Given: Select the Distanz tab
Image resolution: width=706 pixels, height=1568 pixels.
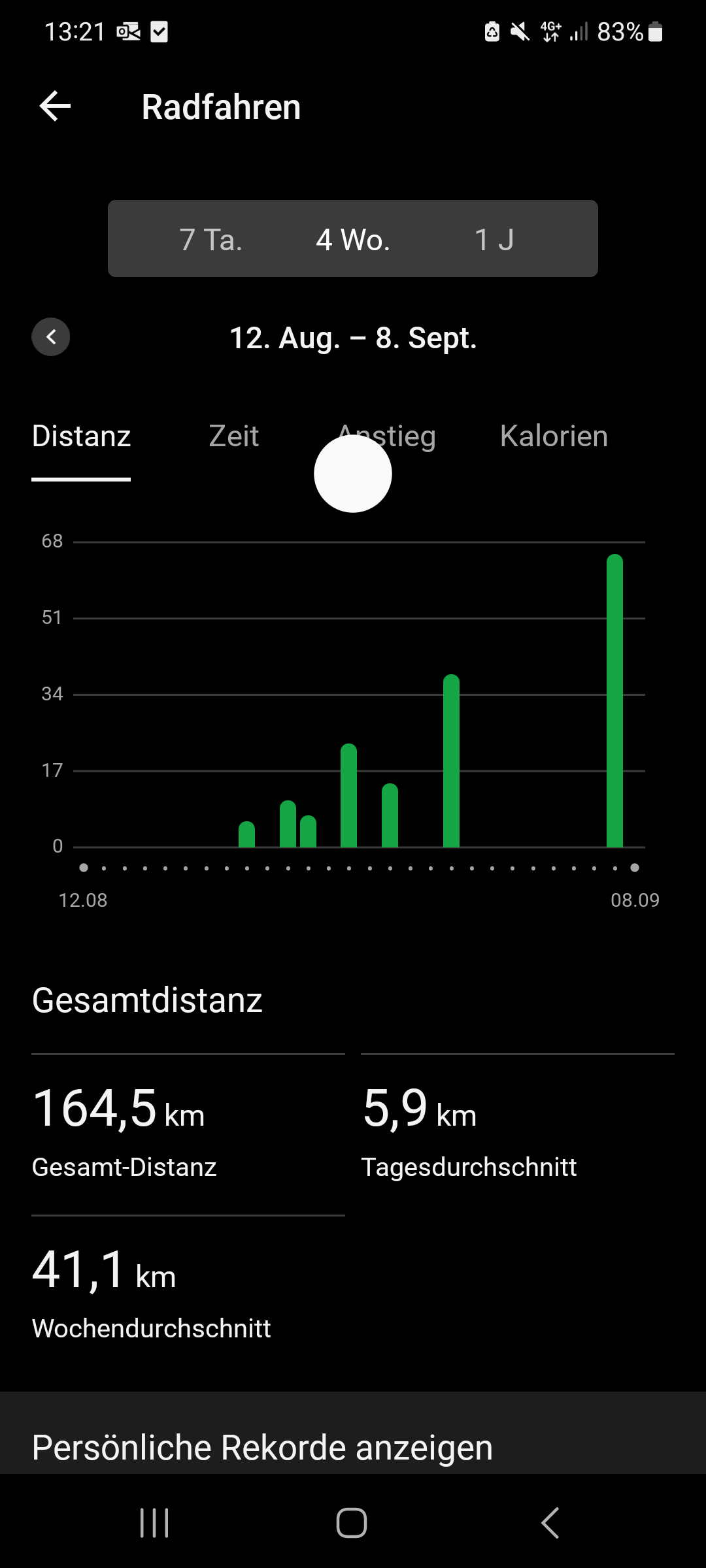Looking at the screenshot, I should click(81, 436).
